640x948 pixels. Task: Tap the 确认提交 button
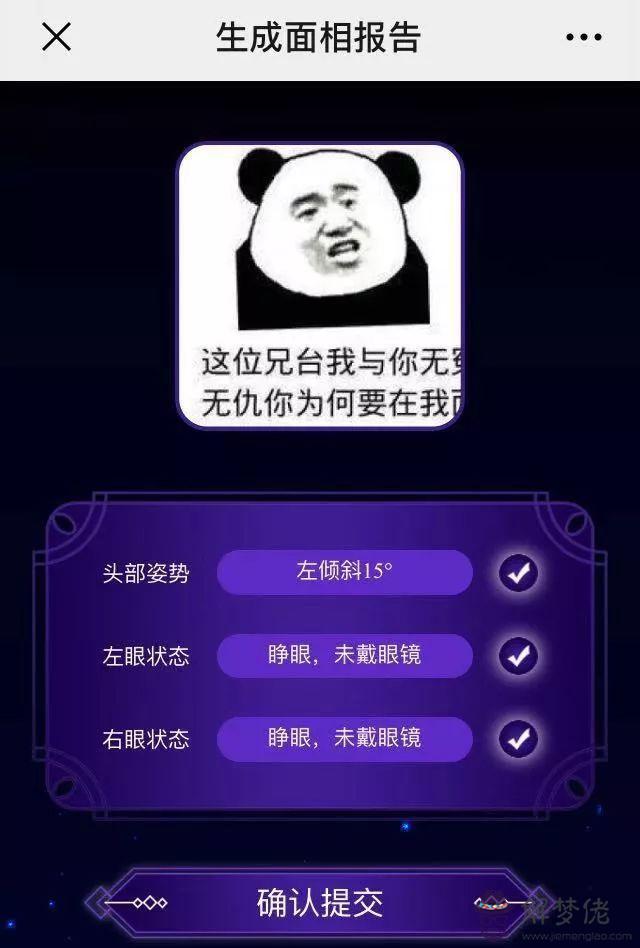[x=320, y=903]
